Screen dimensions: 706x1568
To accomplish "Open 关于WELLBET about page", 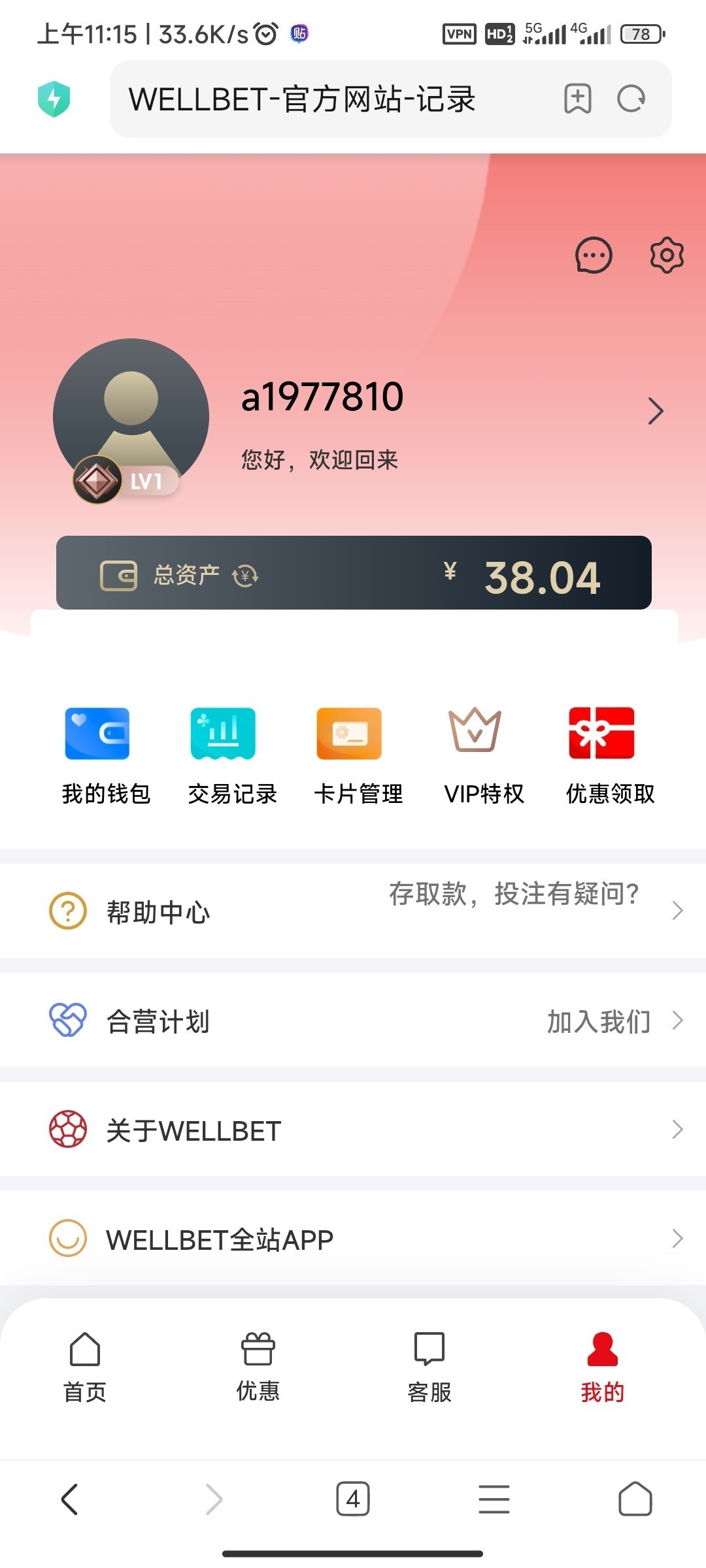I will pyautogui.click(x=353, y=1130).
